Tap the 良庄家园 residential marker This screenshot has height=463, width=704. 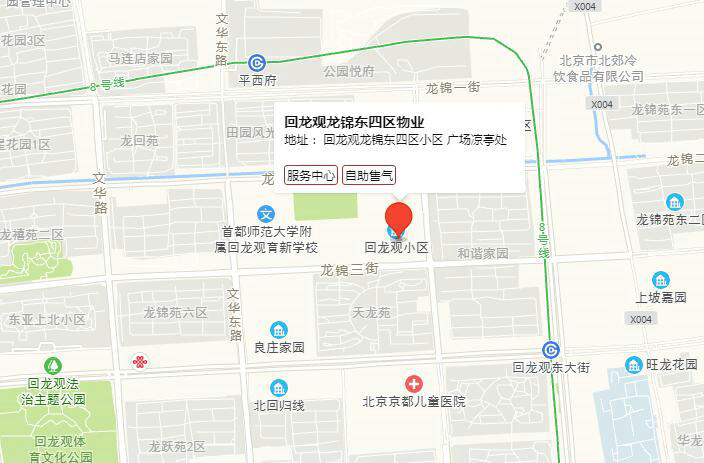279,330
